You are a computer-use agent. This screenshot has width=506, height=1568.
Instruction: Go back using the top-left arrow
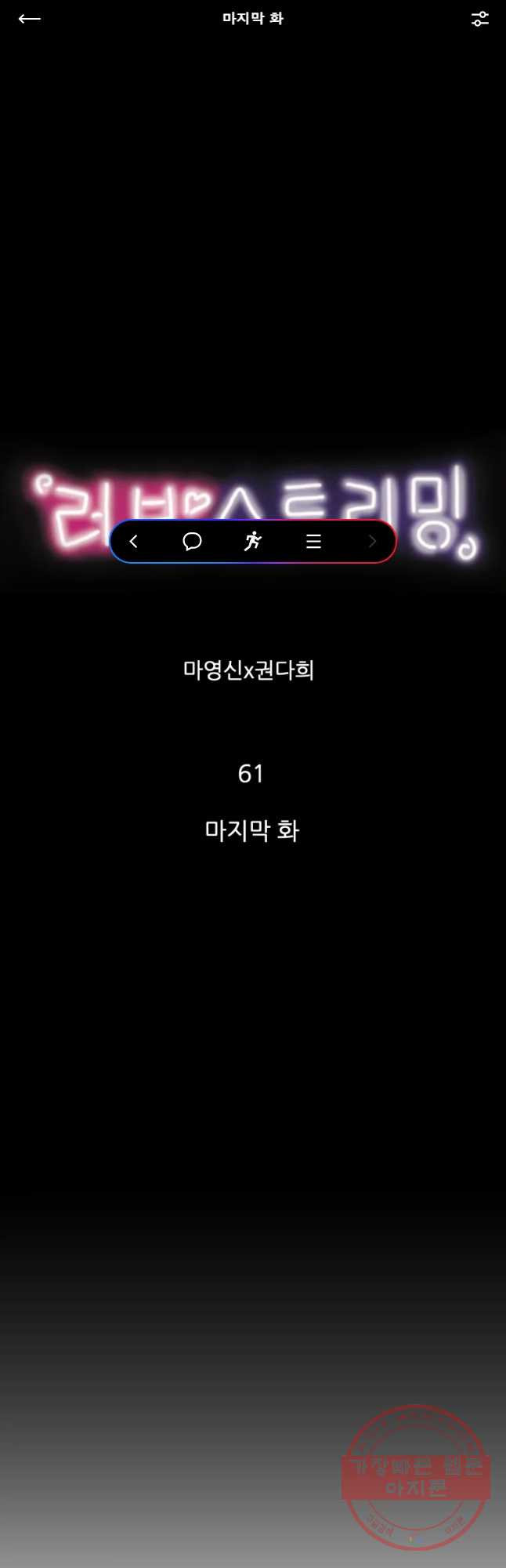click(x=29, y=19)
